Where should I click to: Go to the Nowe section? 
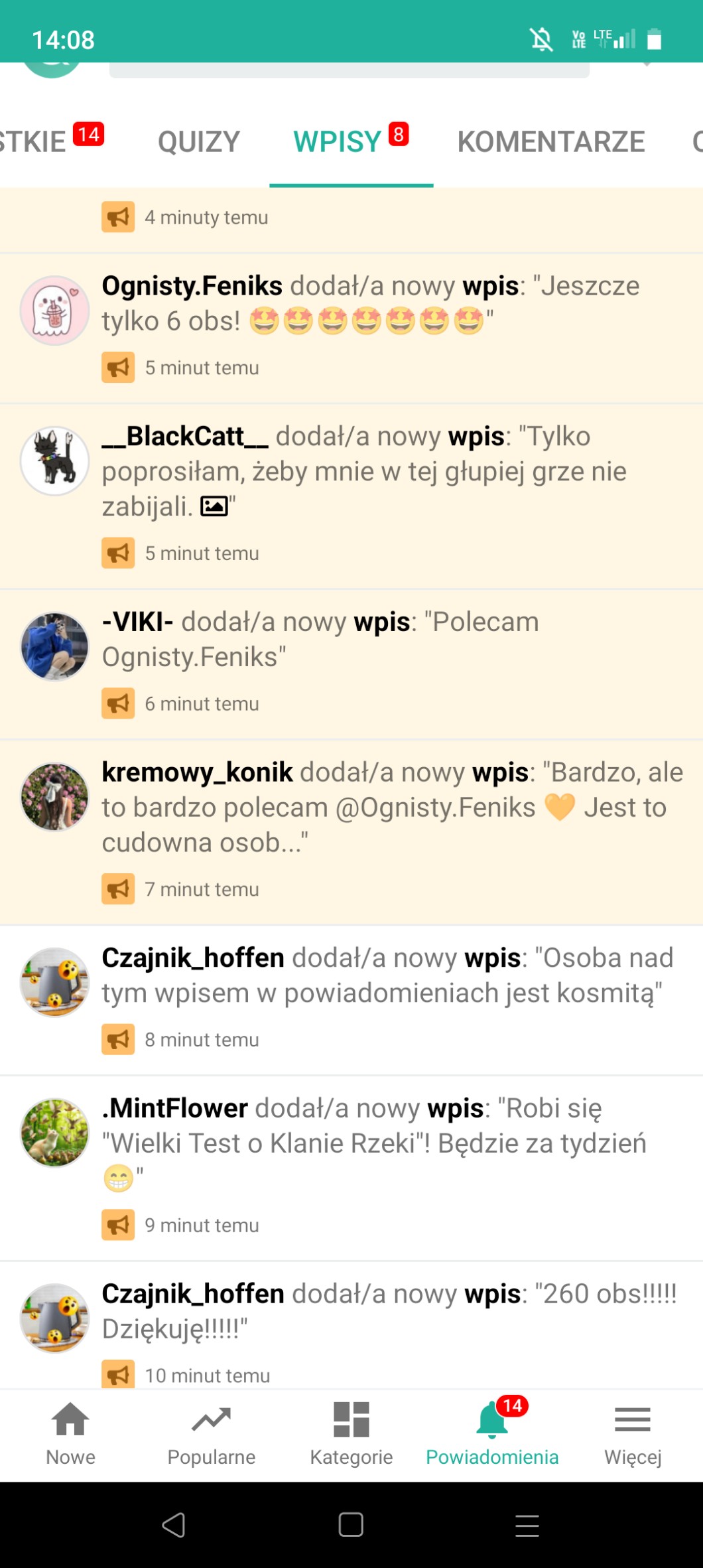point(70,1433)
